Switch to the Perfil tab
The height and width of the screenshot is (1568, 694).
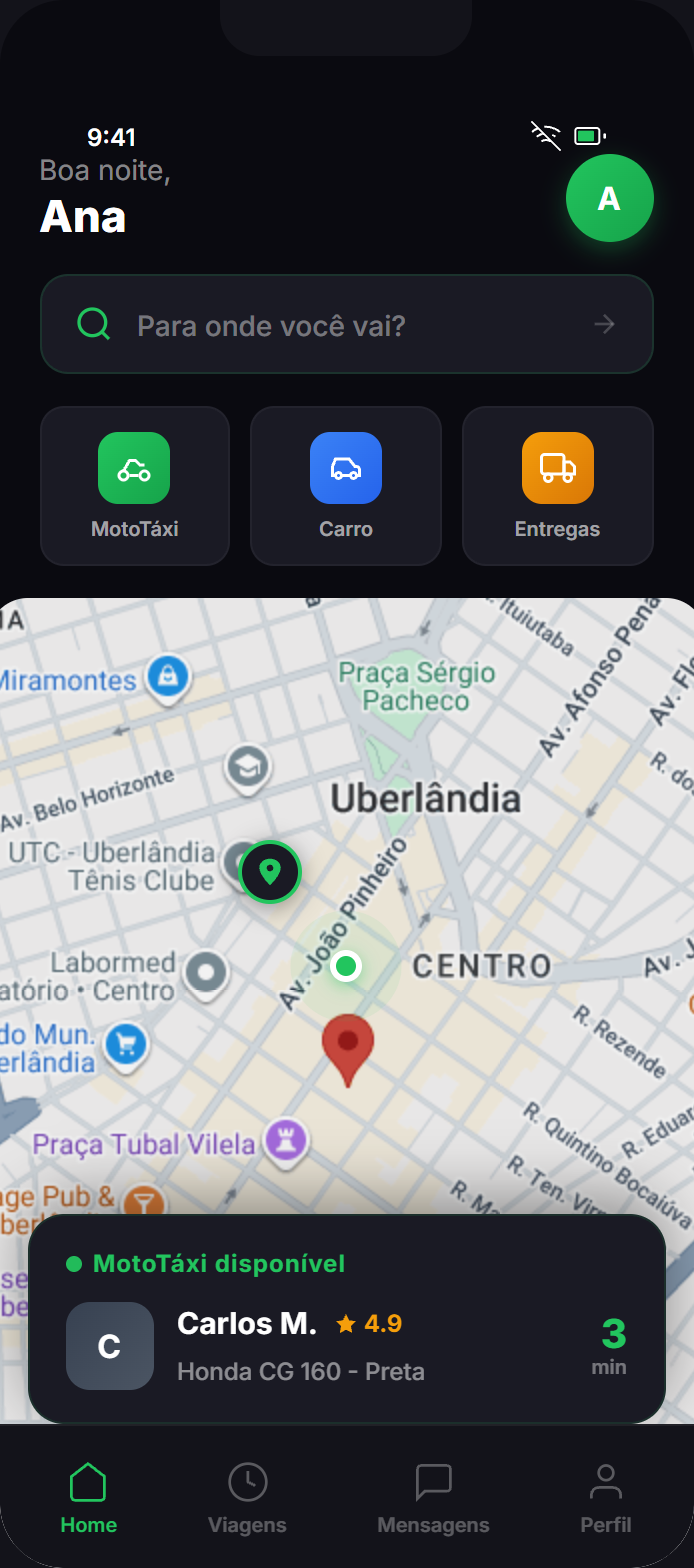605,1497
